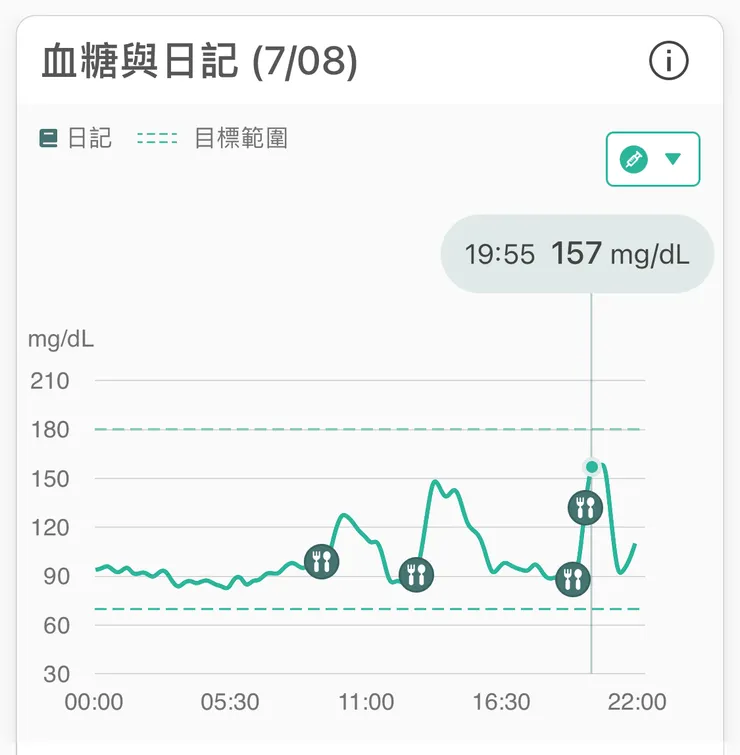Click the 目標範圍 legend label
Image resolution: width=740 pixels, height=755 pixels.
242,139
